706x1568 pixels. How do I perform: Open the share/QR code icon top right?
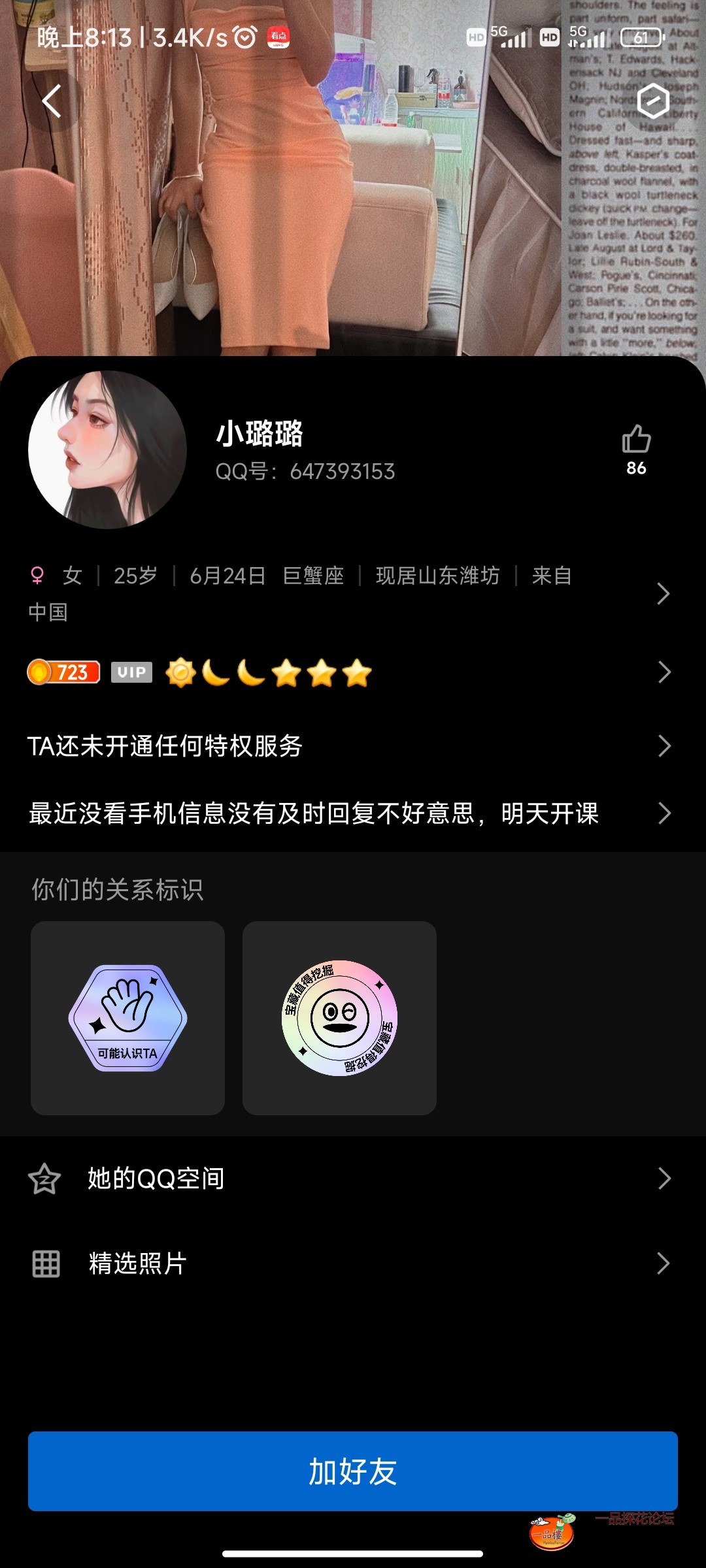(x=655, y=101)
